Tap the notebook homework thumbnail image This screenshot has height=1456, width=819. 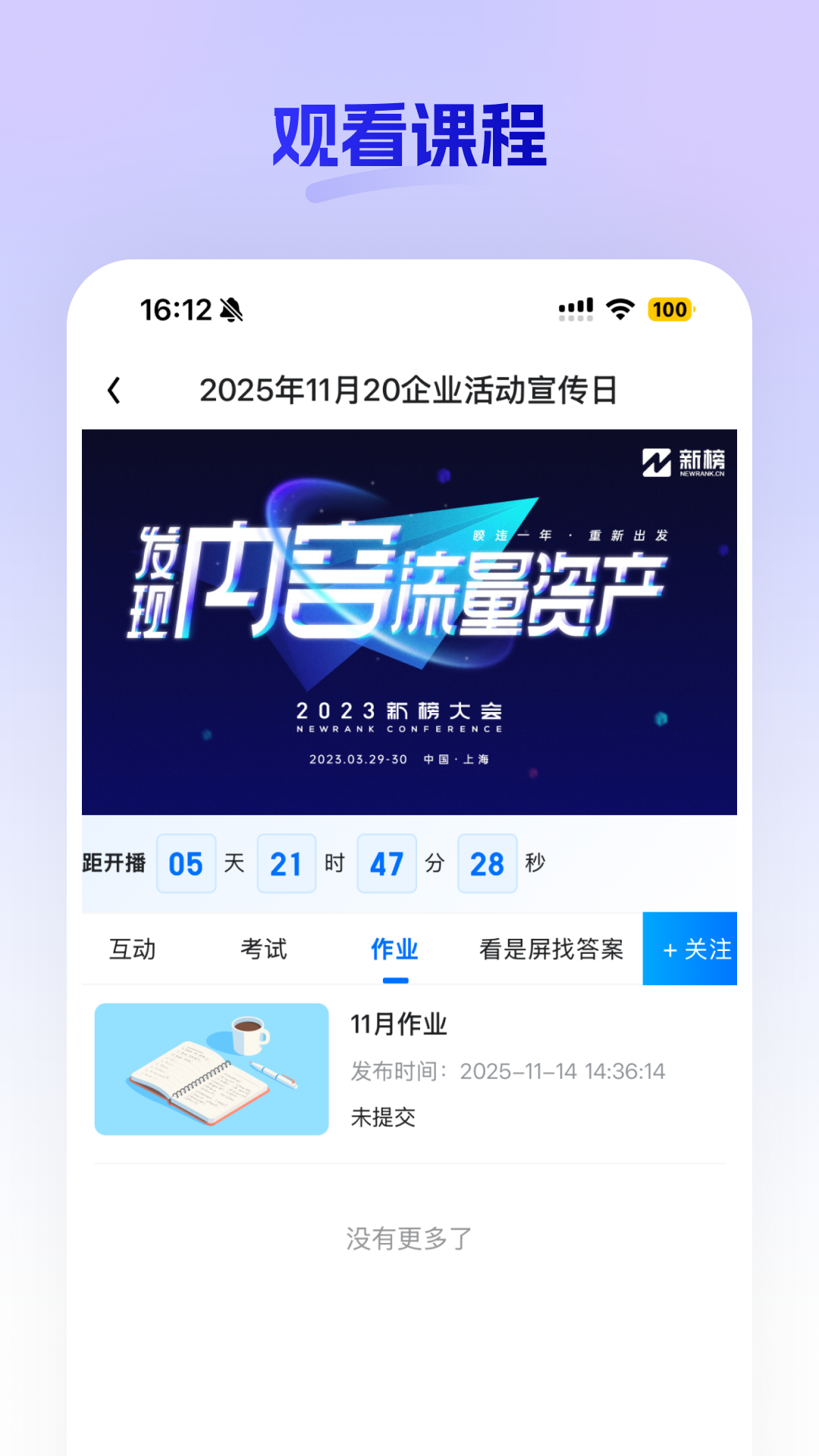pos(213,1069)
